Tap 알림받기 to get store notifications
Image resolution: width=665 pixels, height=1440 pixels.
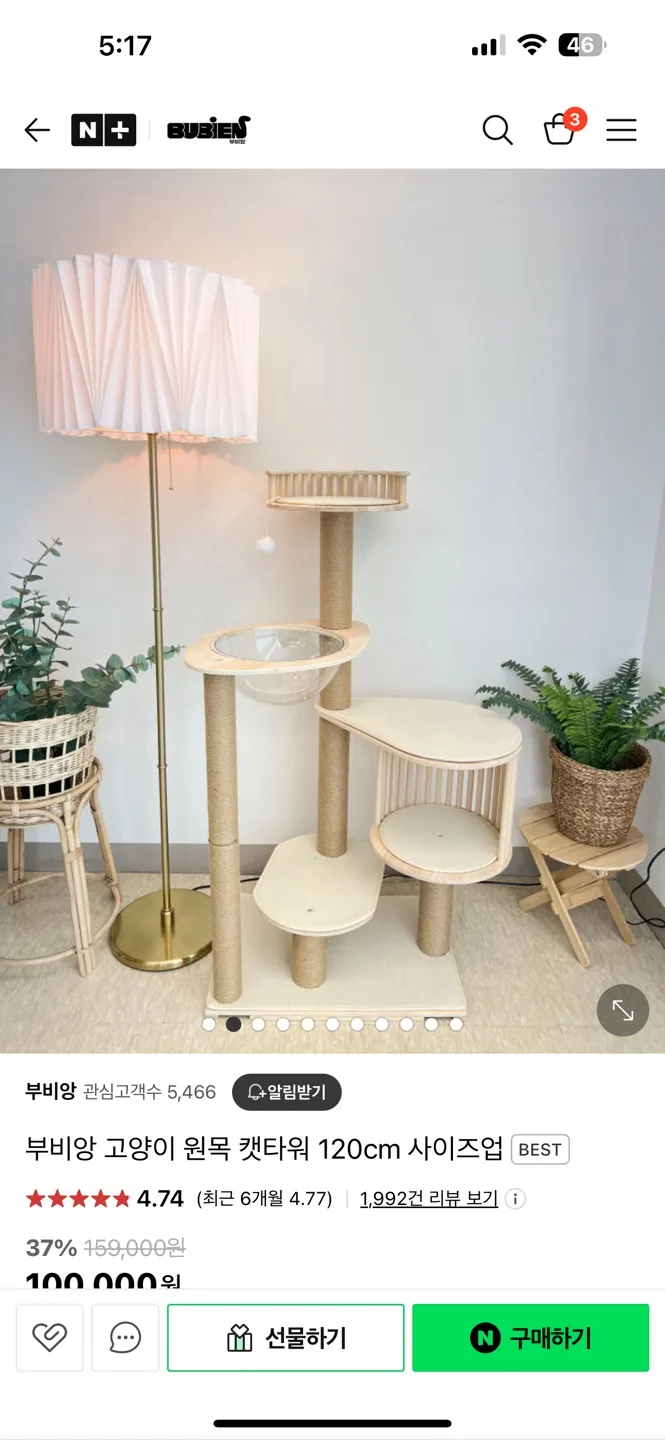coord(287,1092)
